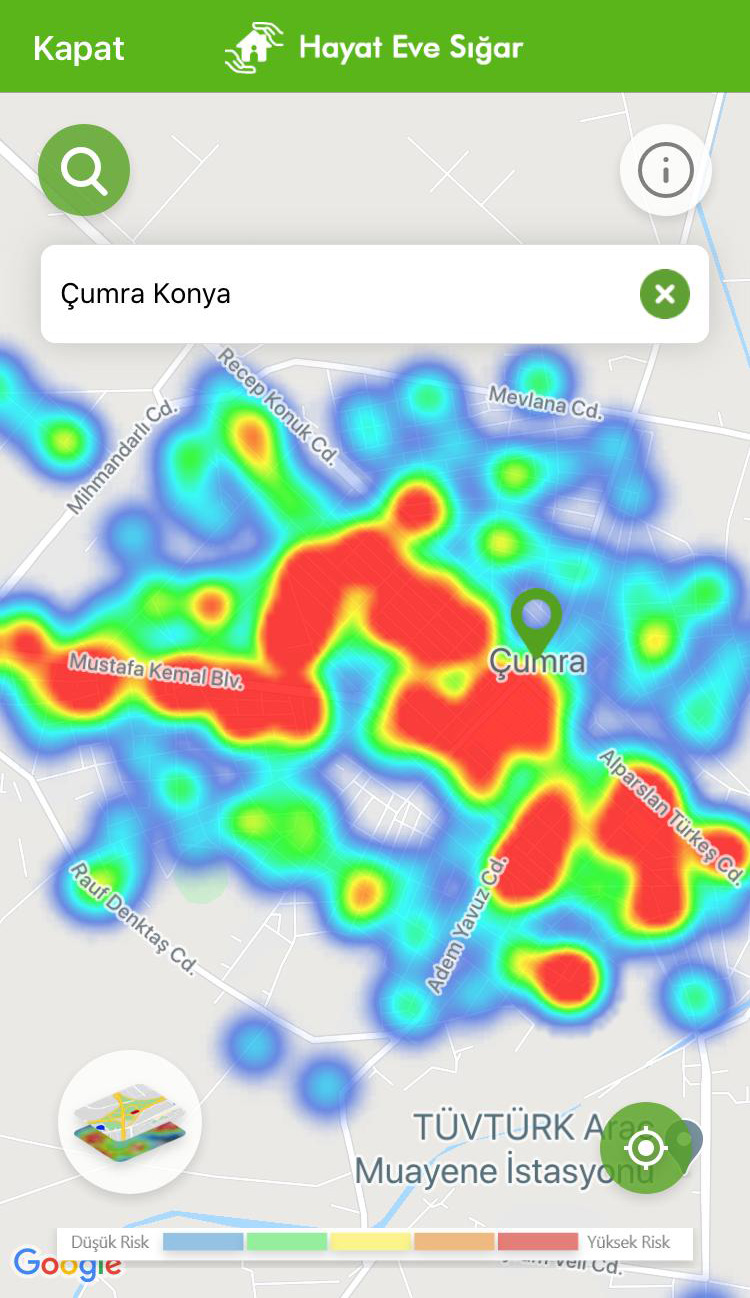Select the green Çumra location pin
The width and height of the screenshot is (750, 1298).
[x=537, y=620]
